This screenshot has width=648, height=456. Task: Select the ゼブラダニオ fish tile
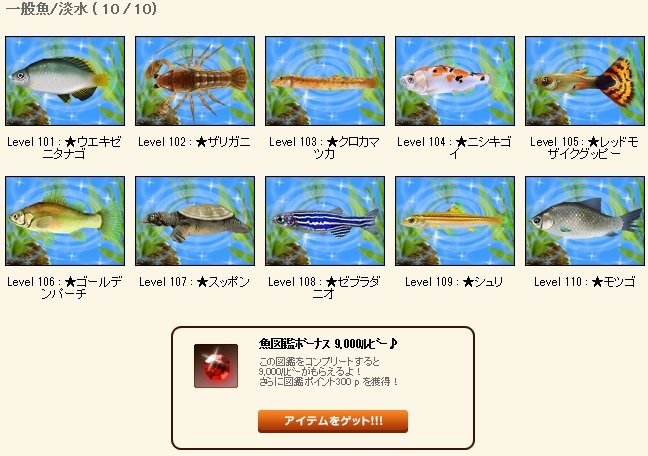325,221
